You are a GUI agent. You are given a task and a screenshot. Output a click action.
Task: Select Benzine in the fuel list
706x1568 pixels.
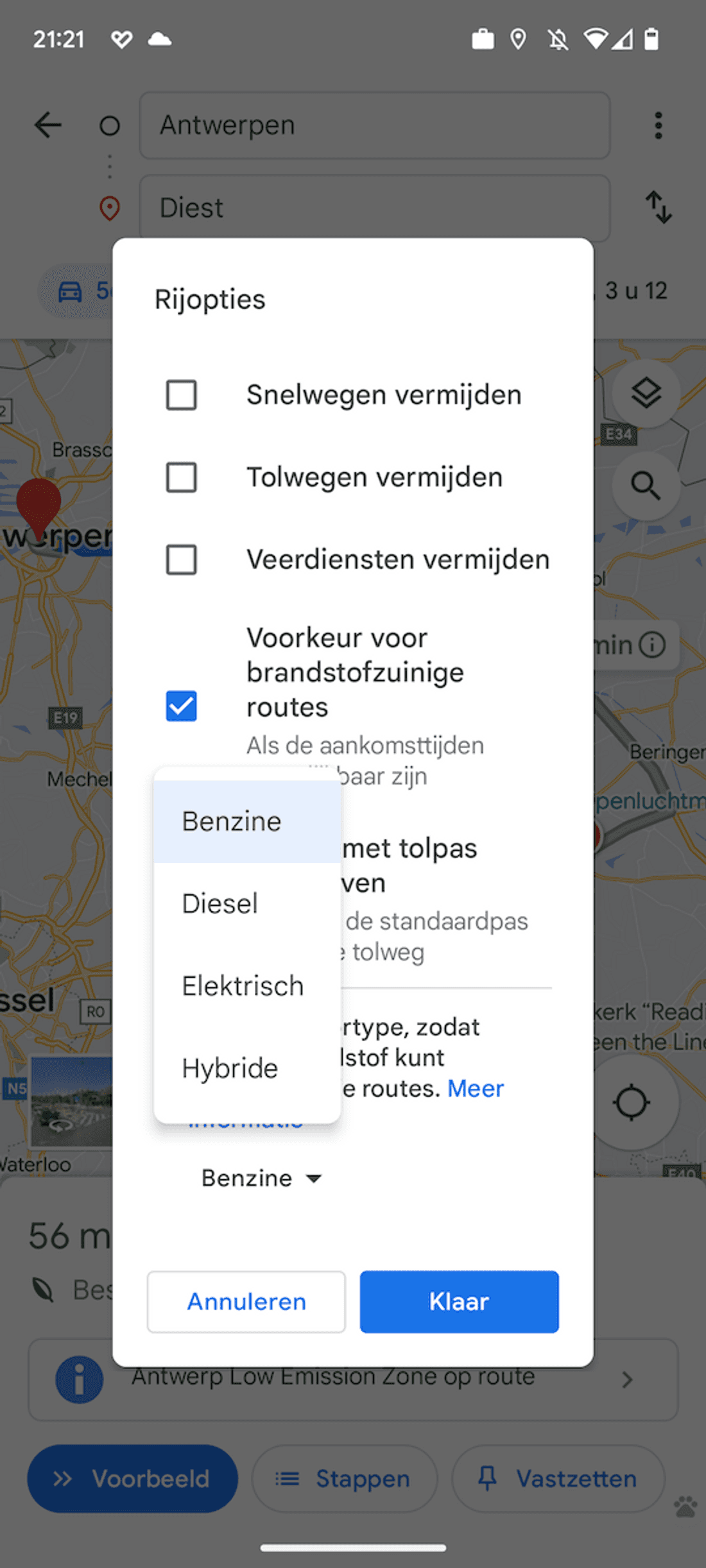tap(247, 821)
